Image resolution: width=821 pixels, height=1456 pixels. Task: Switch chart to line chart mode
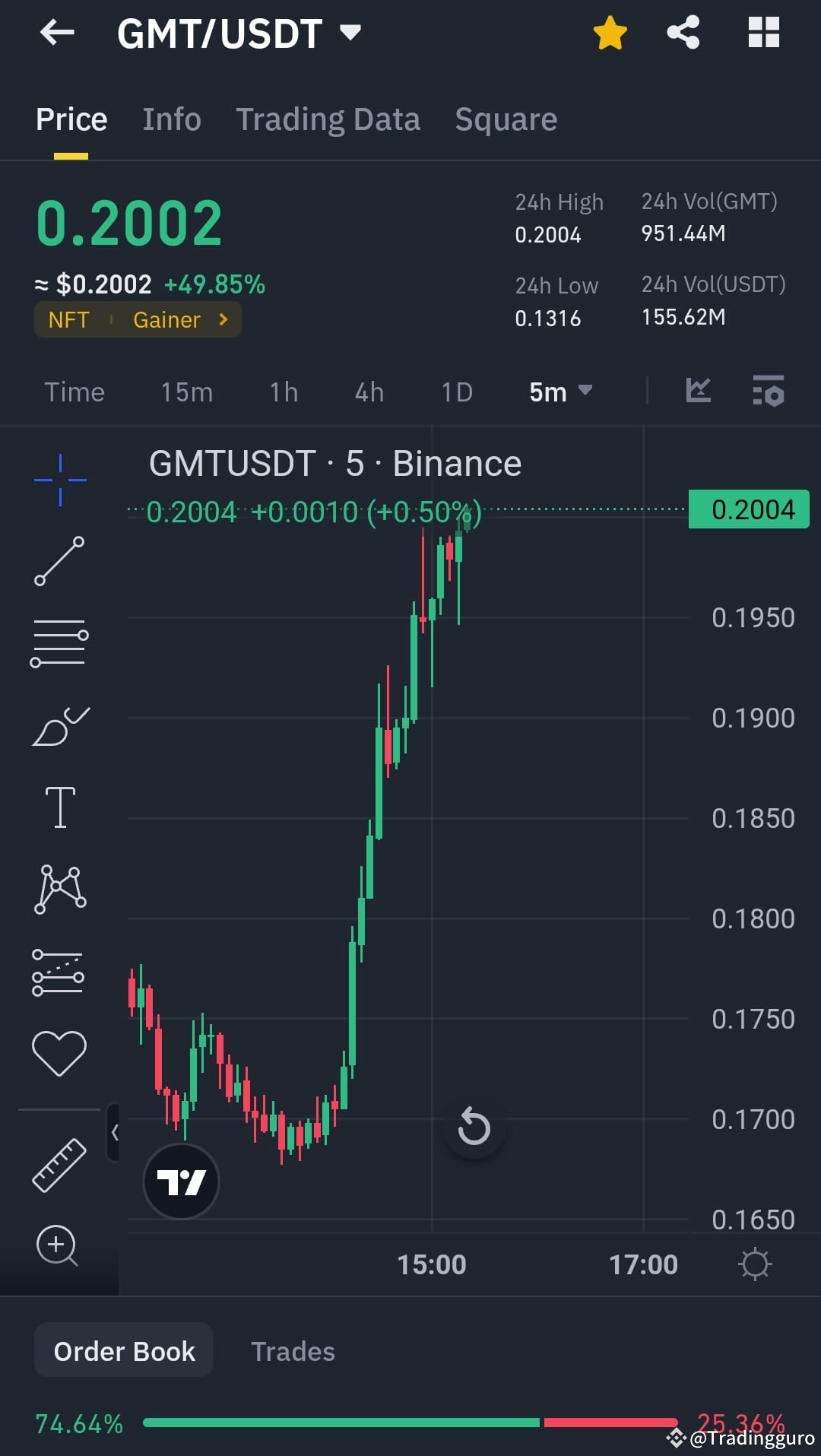[698, 392]
